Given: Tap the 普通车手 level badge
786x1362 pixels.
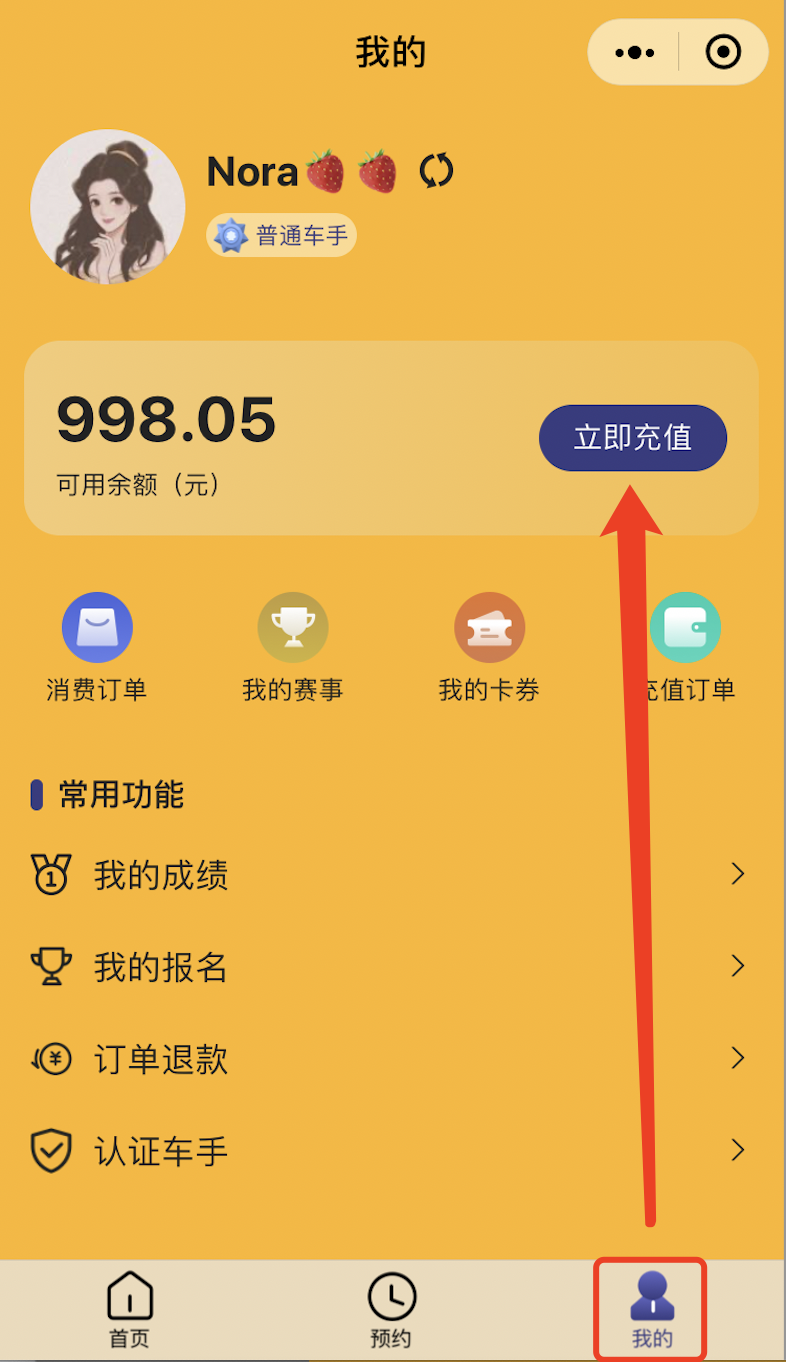Looking at the screenshot, I should pos(282,236).
